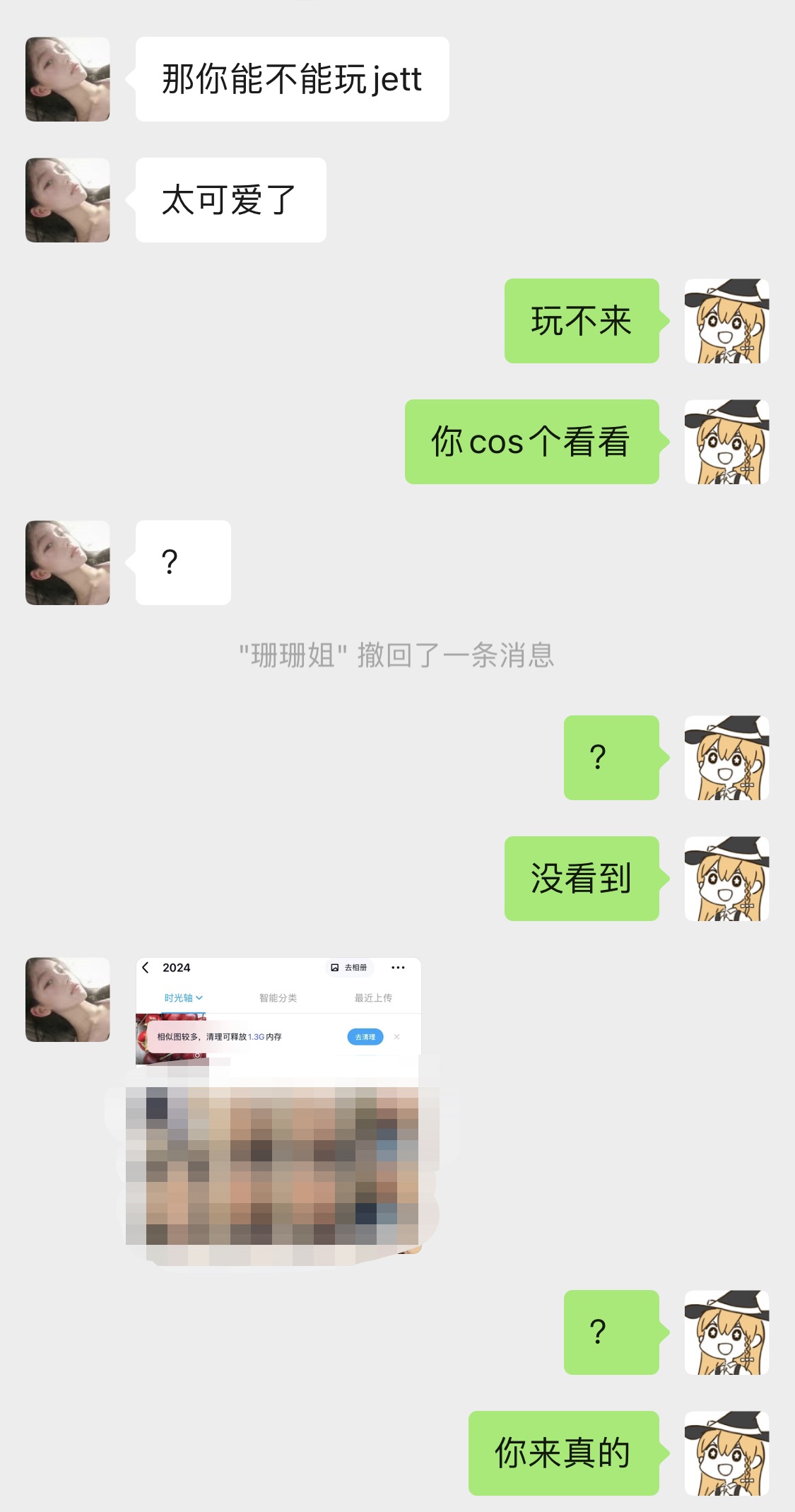Screen dimensions: 795x1512
Task: Open contact avatar beside the image message
Action: (68, 1000)
